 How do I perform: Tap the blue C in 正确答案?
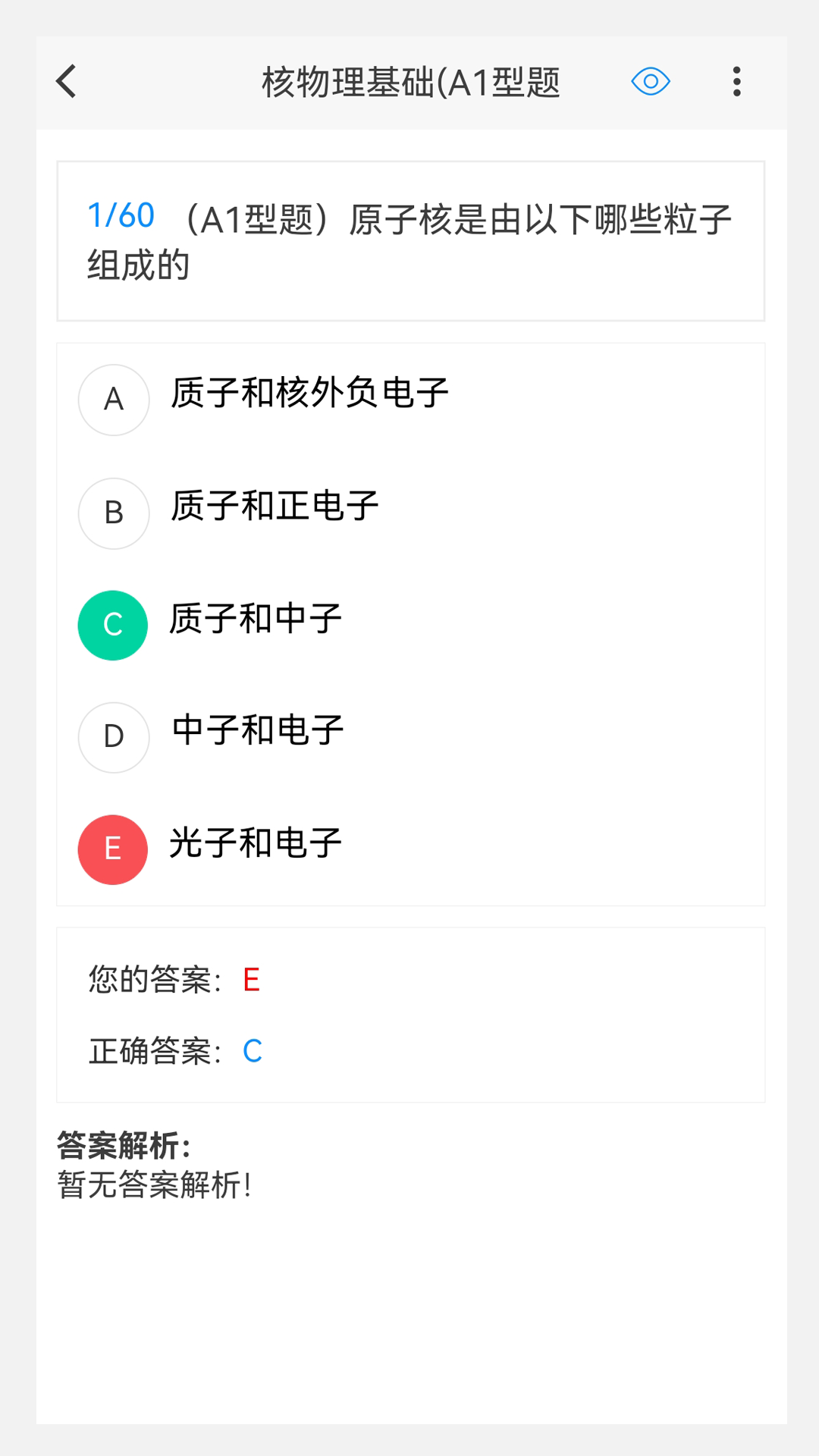pyautogui.click(x=253, y=1051)
